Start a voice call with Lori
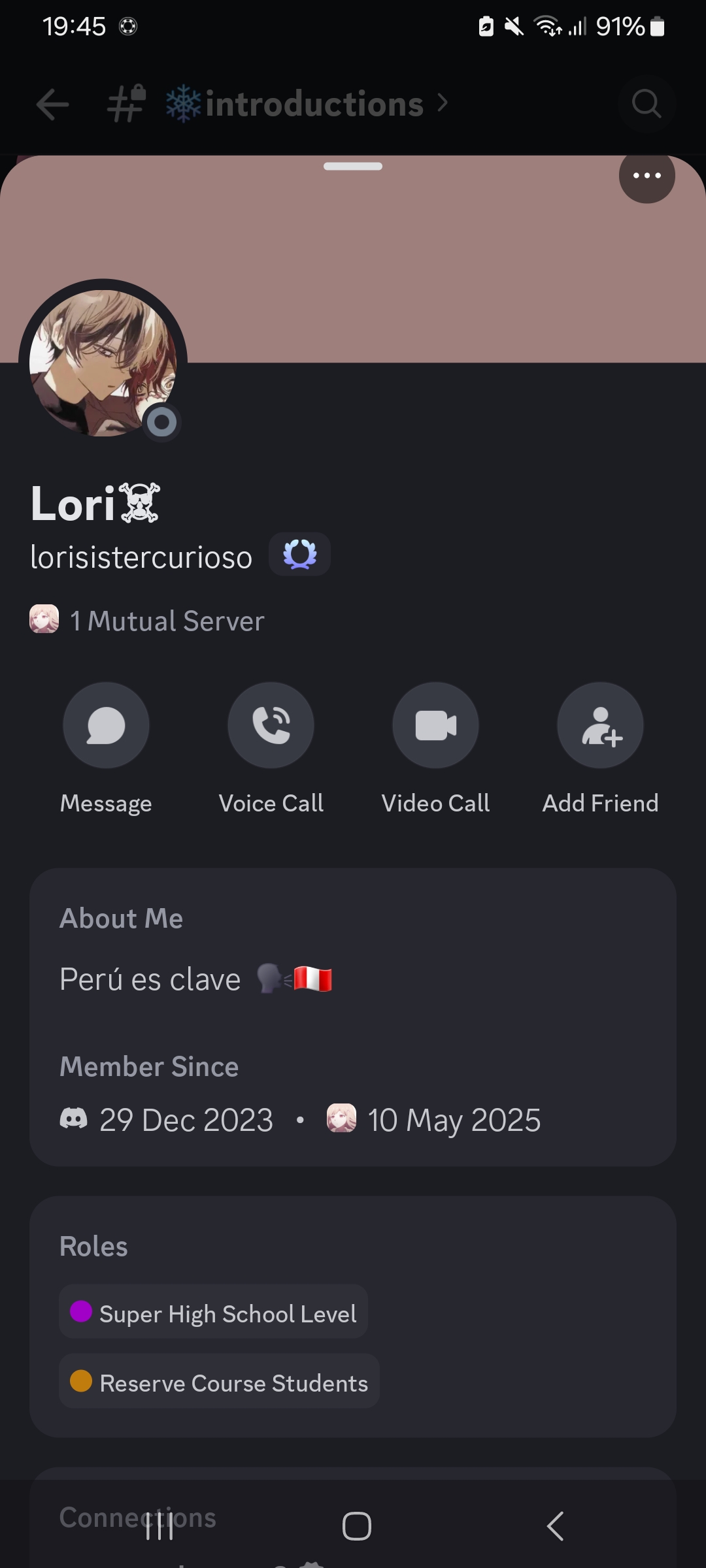The height and width of the screenshot is (1568, 706). (x=271, y=726)
